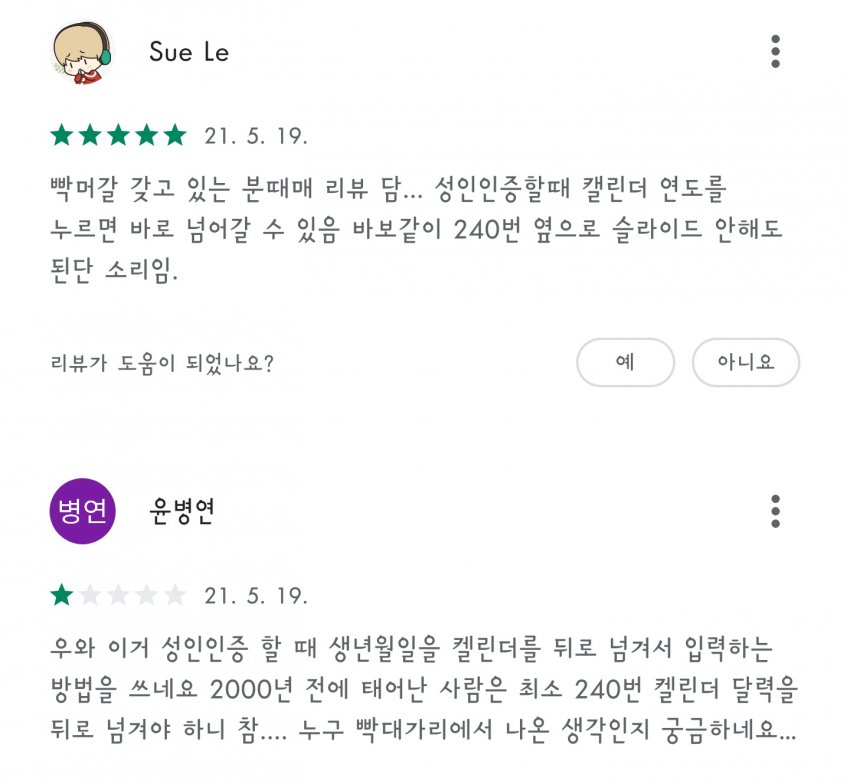This screenshot has width=850, height=783.
Task: Open 윤병연's profile avatar
Action: coord(82,511)
